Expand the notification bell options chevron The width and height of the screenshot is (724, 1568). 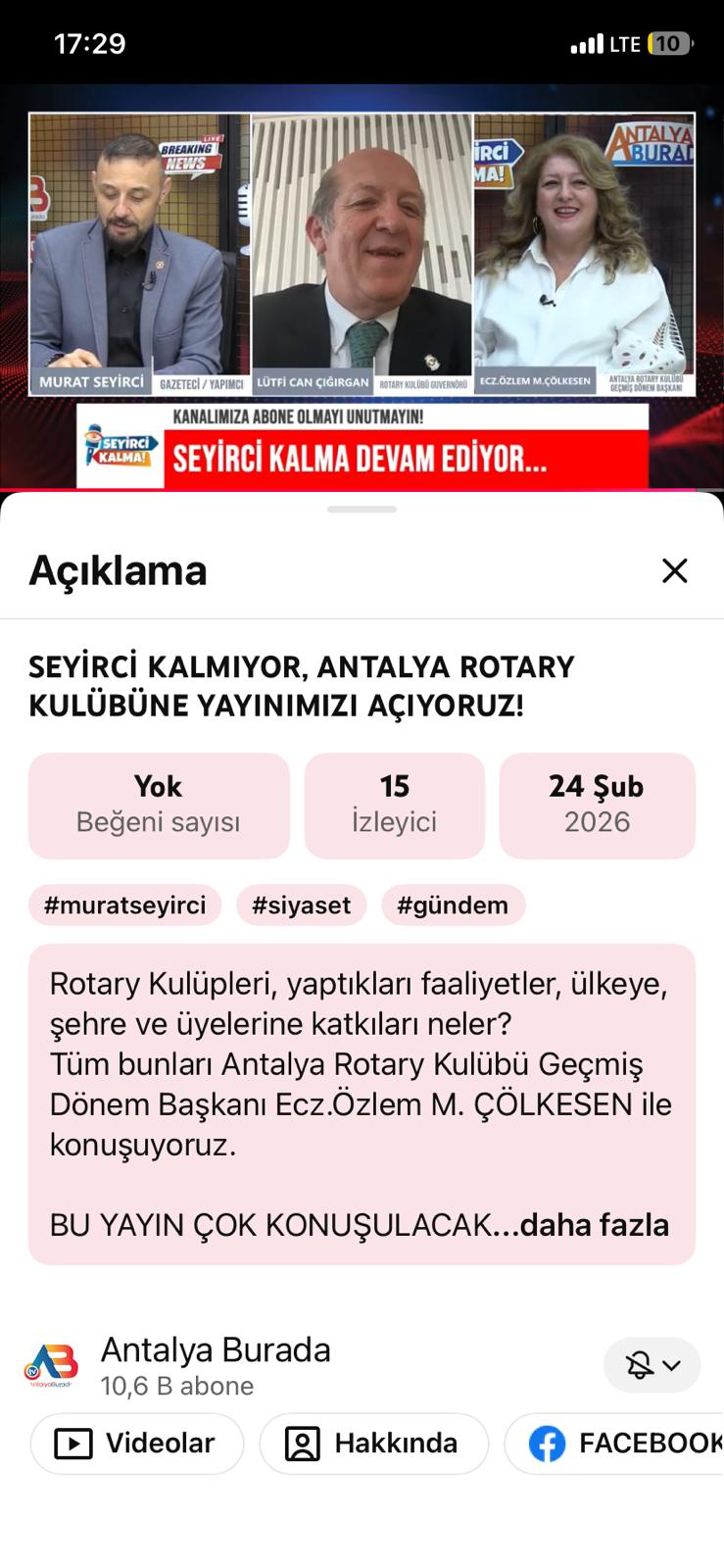(673, 1364)
